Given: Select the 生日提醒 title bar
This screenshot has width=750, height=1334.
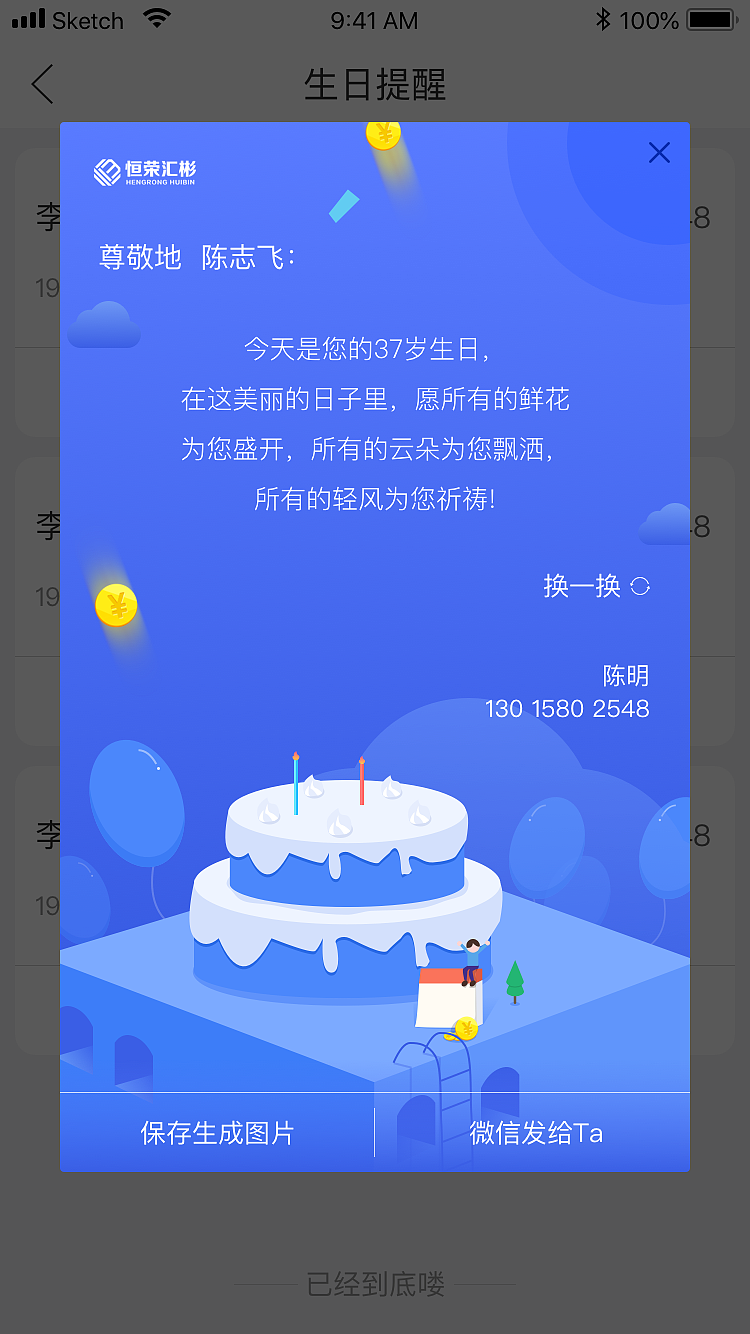Looking at the screenshot, I should 375,86.
